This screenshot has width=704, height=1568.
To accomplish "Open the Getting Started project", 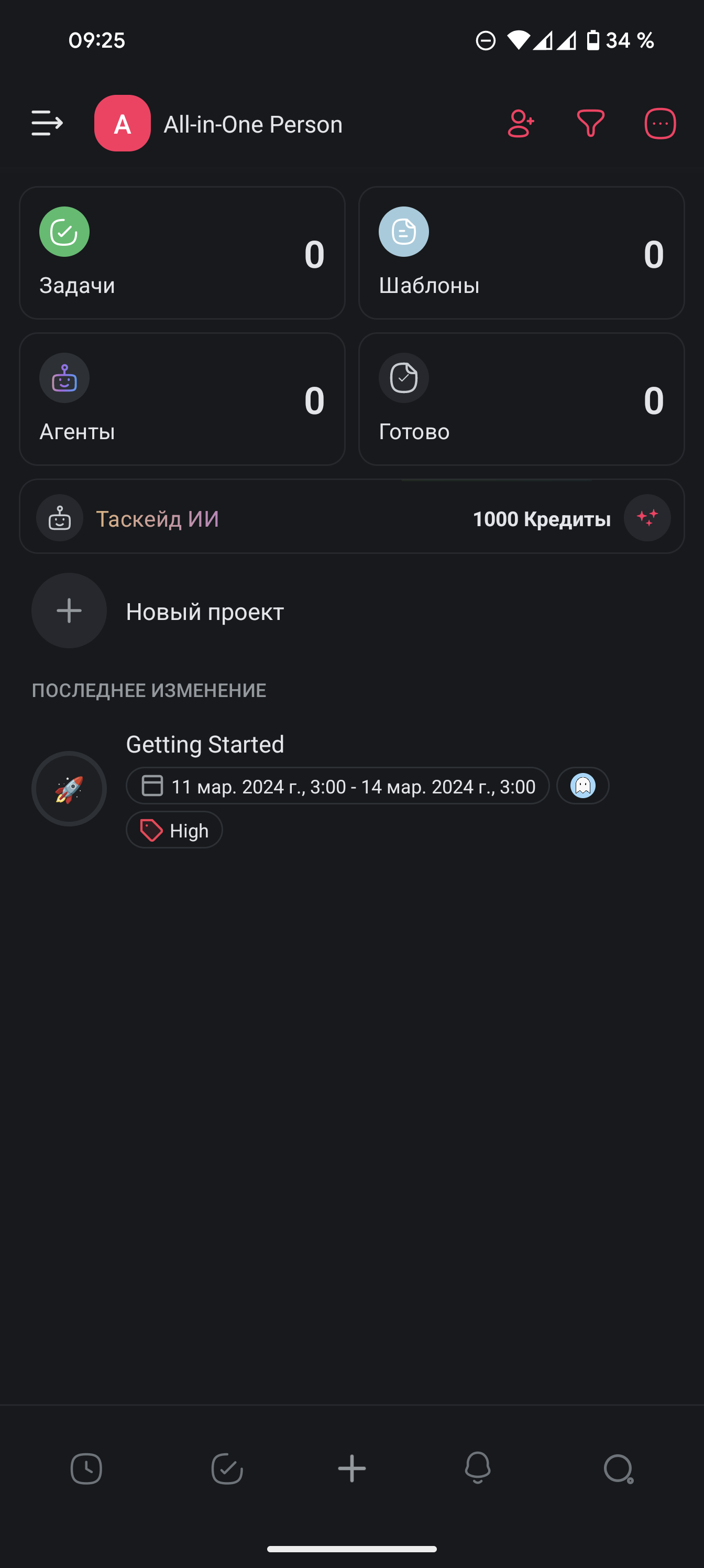I will 205,744.
